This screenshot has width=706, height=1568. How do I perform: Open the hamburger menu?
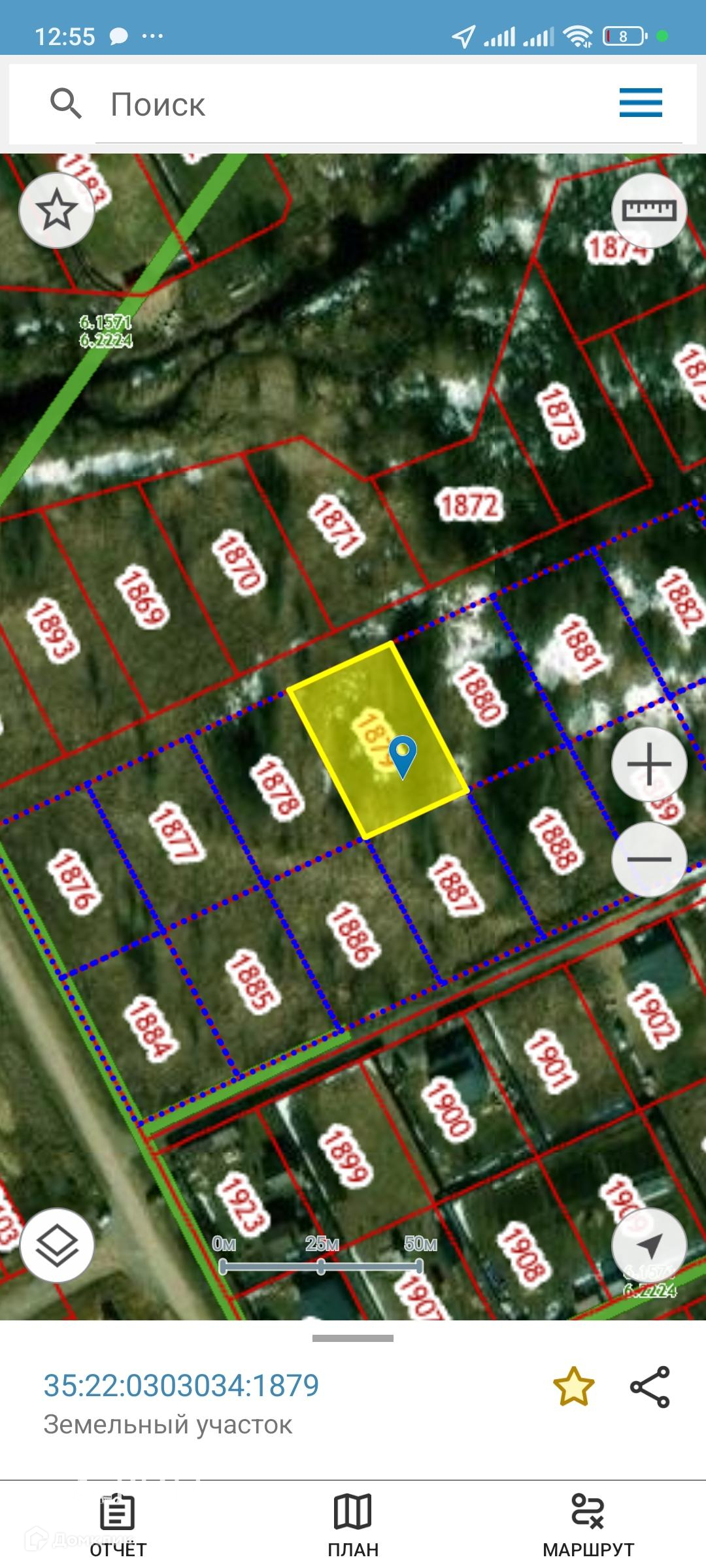coord(641,103)
